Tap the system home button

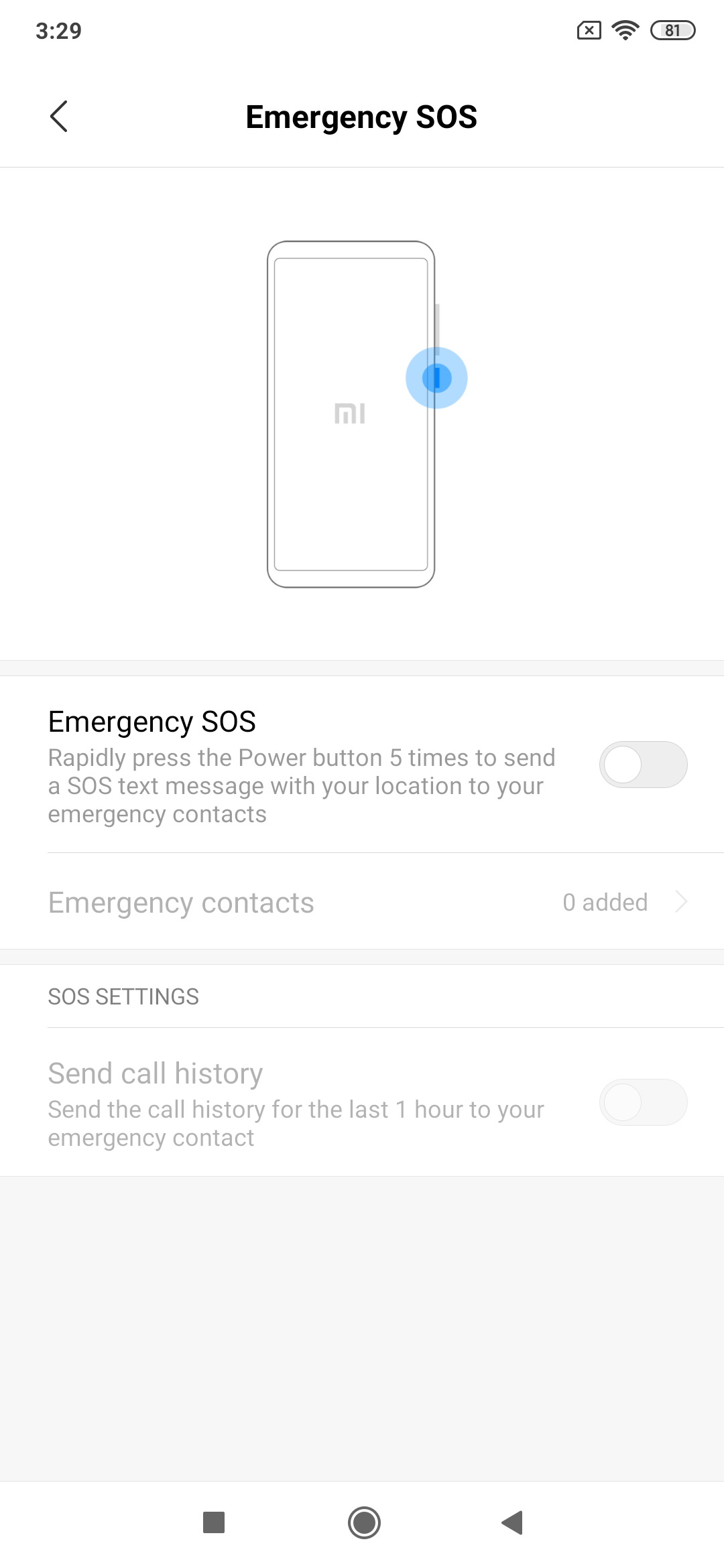pos(364,1522)
